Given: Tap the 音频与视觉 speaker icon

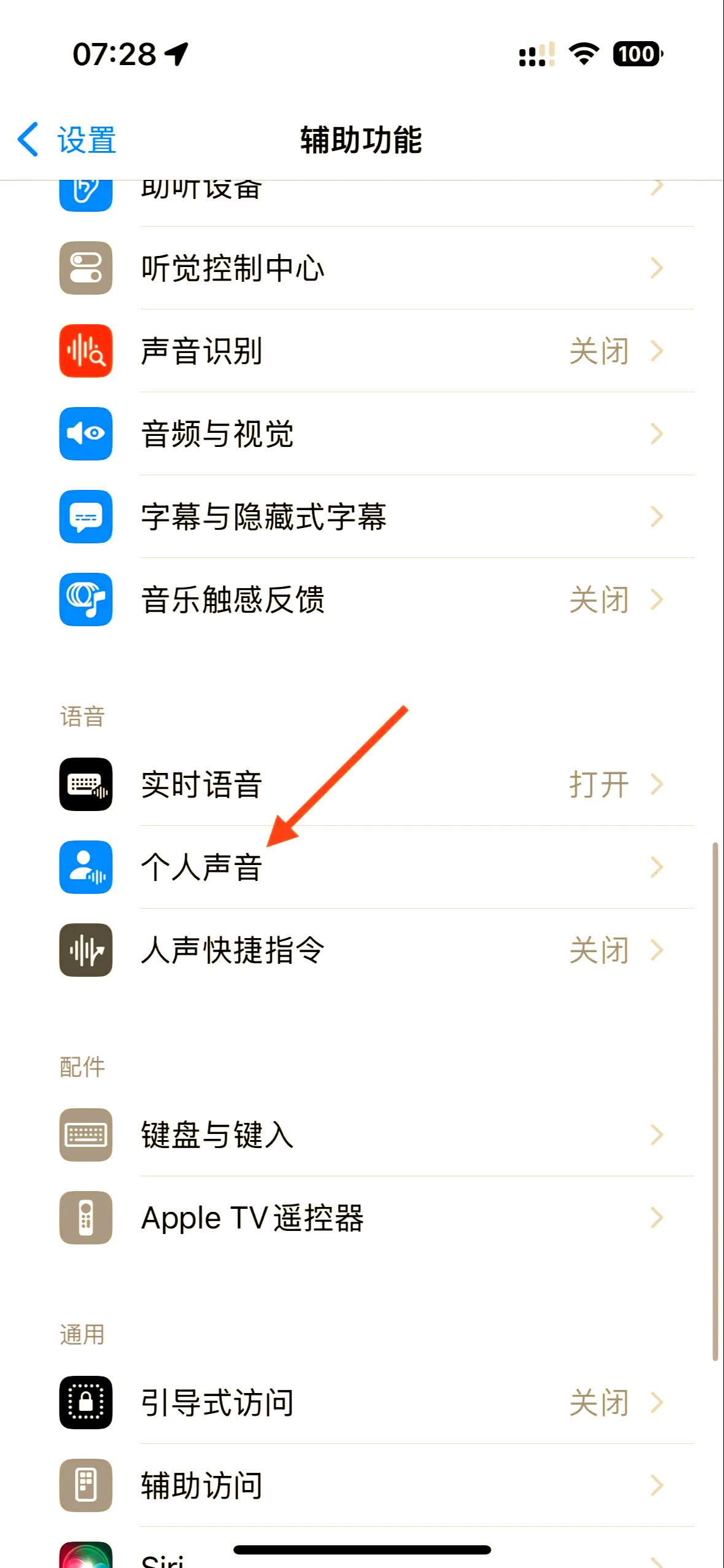Looking at the screenshot, I should coord(85,434).
